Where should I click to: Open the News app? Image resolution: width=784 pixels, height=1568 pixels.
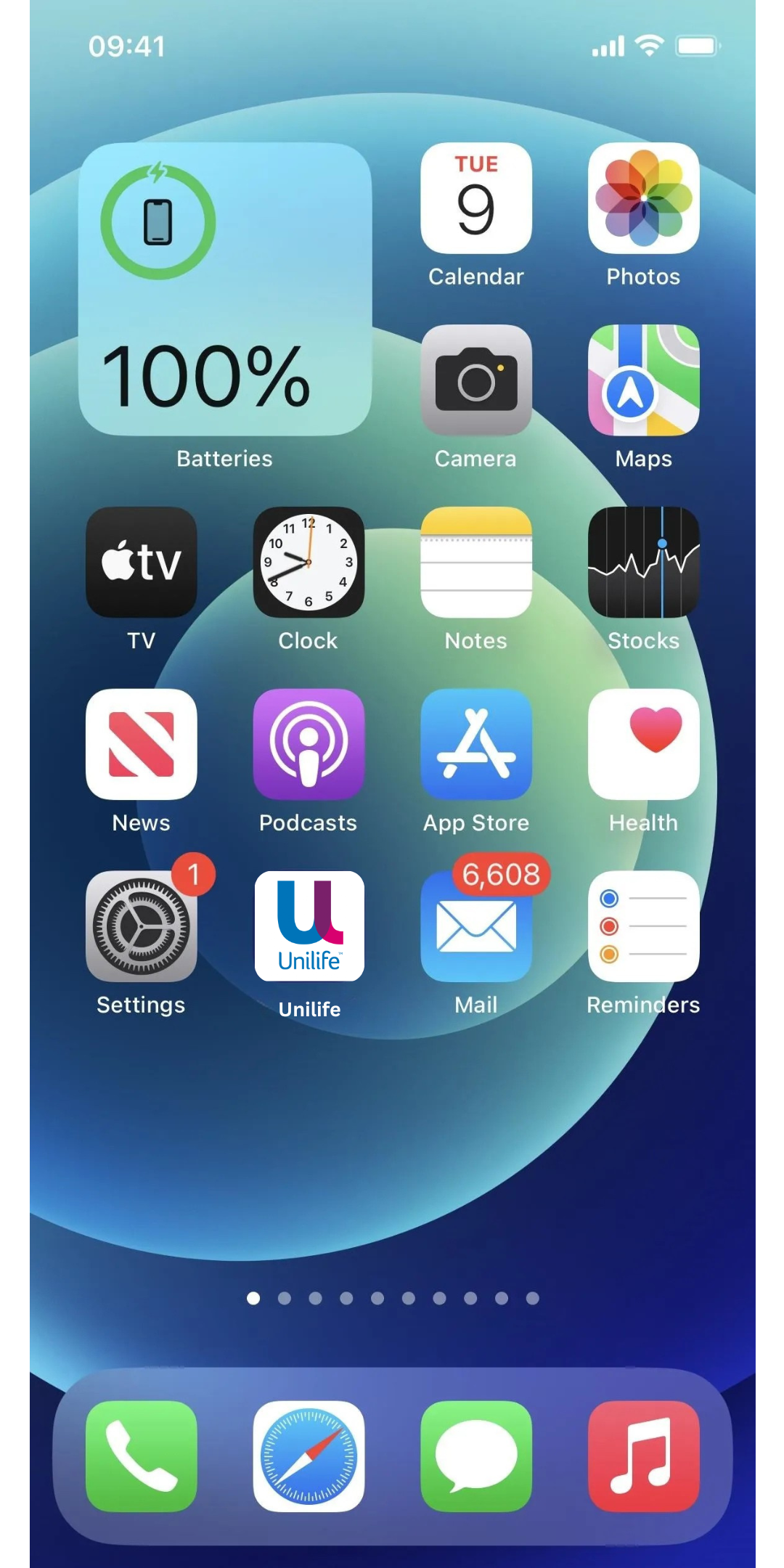[x=141, y=745]
